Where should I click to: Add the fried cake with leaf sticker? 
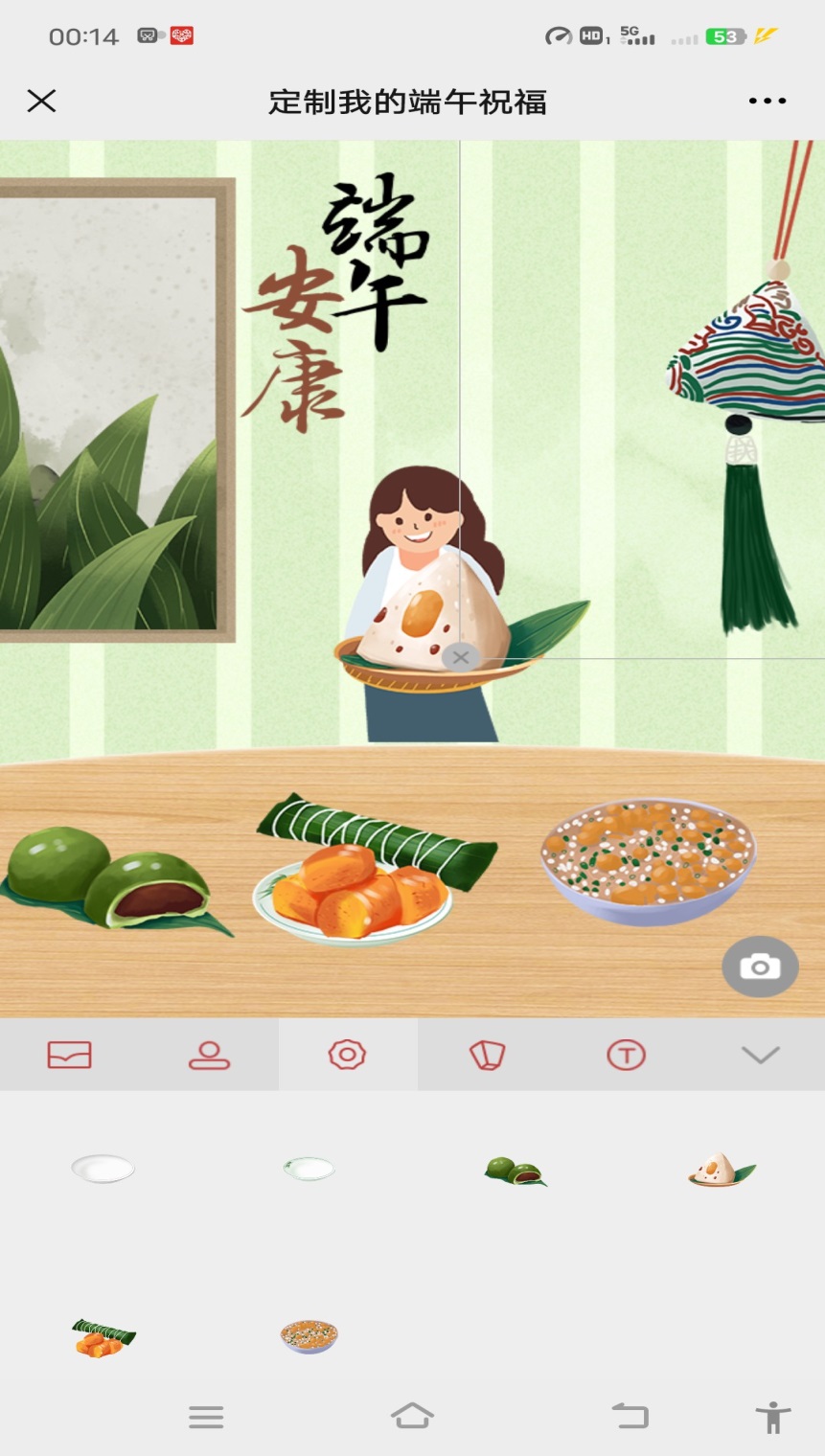click(103, 1336)
